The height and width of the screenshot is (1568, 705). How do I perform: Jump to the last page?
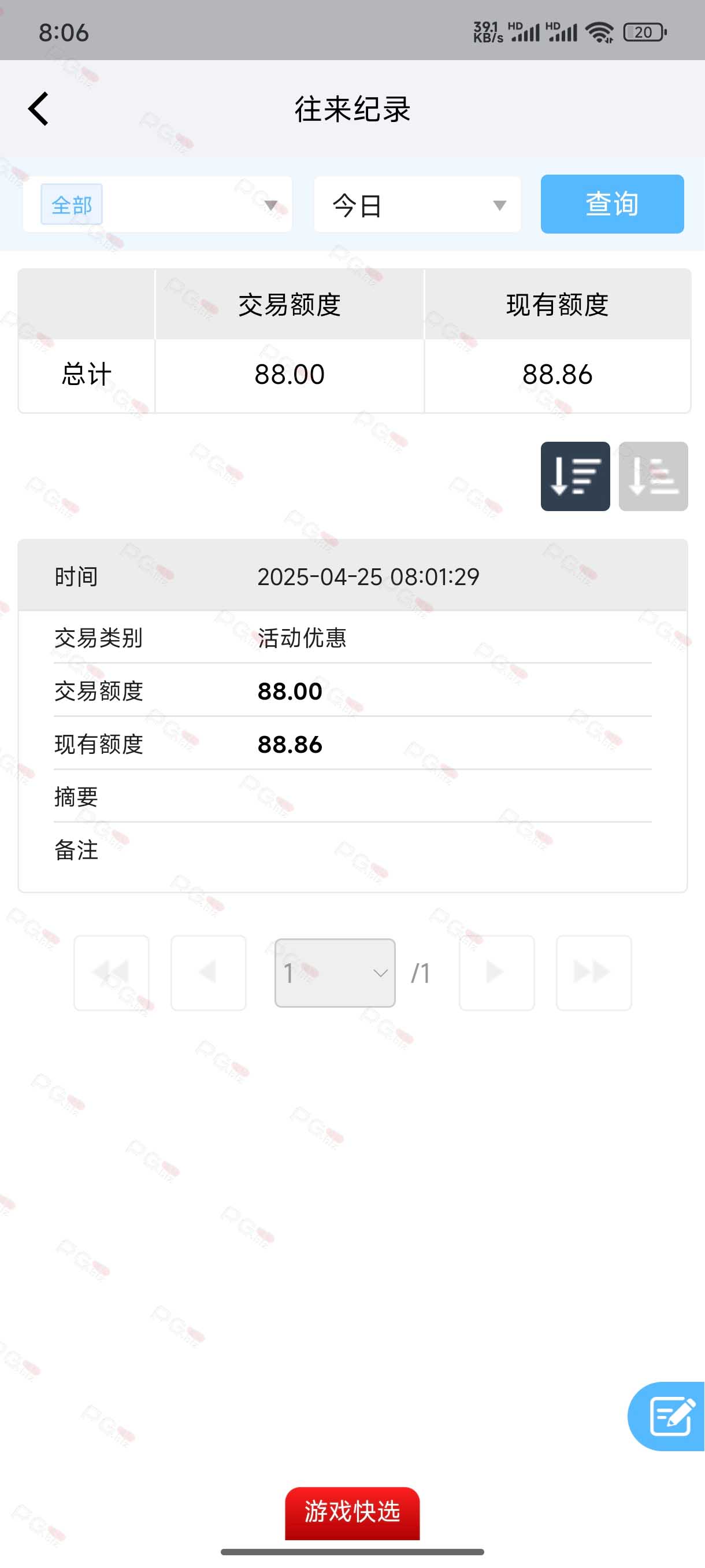[x=593, y=972]
